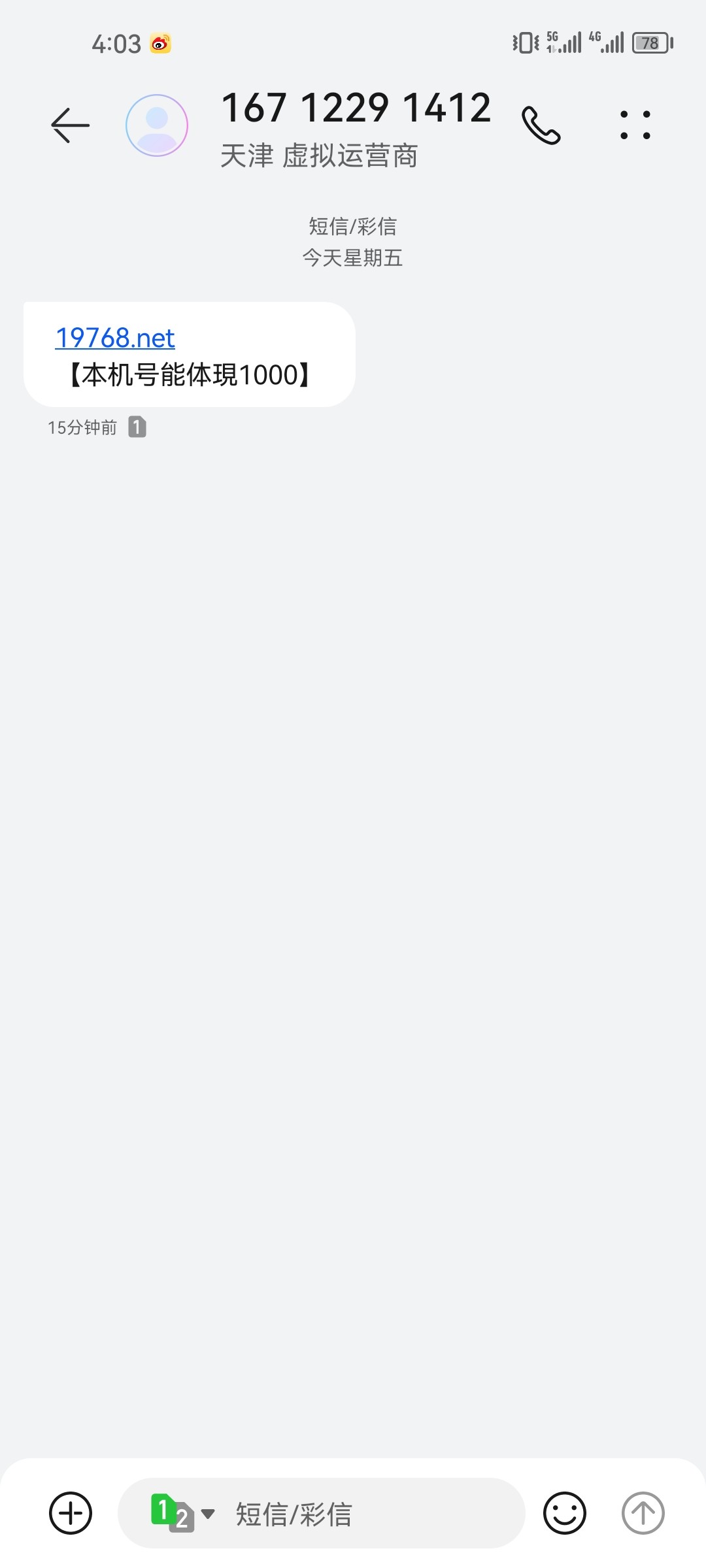Tap the send arrow button
706x1568 pixels.
pos(643,1513)
